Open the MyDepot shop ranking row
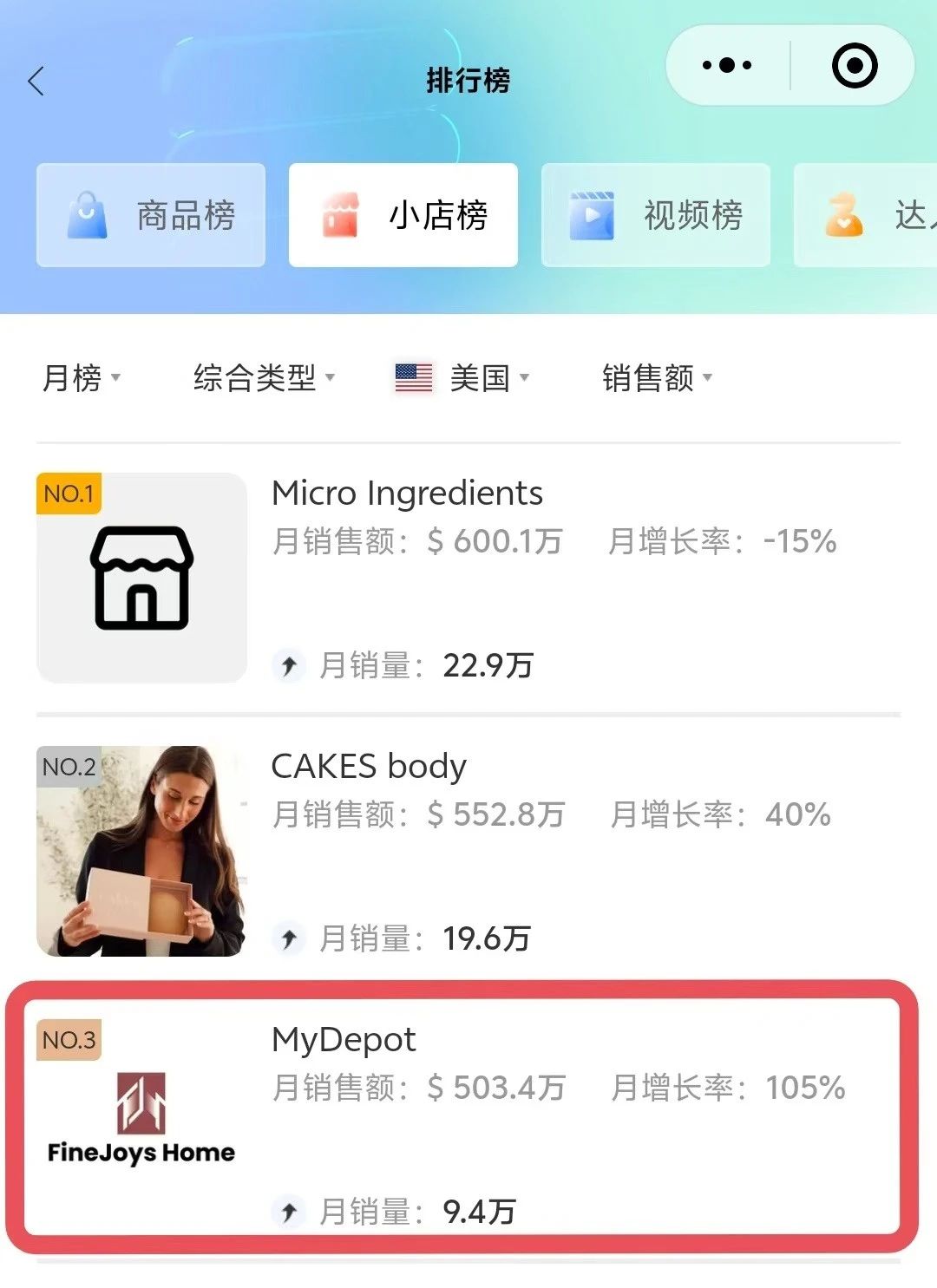937x1288 pixels. pyautogui.click(x=468, y=1119)
